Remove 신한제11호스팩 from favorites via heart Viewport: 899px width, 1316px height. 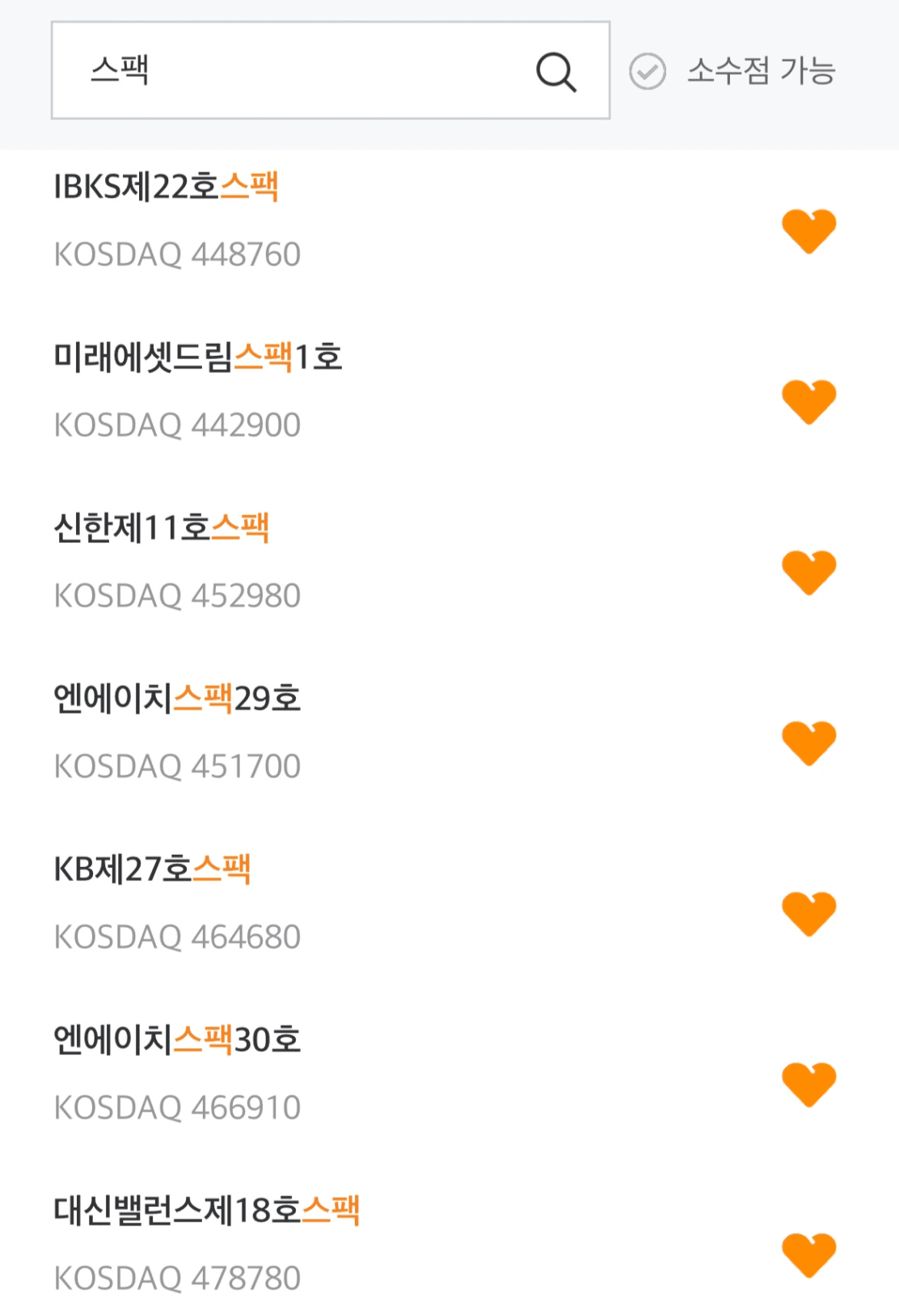[x=808, y=572]
